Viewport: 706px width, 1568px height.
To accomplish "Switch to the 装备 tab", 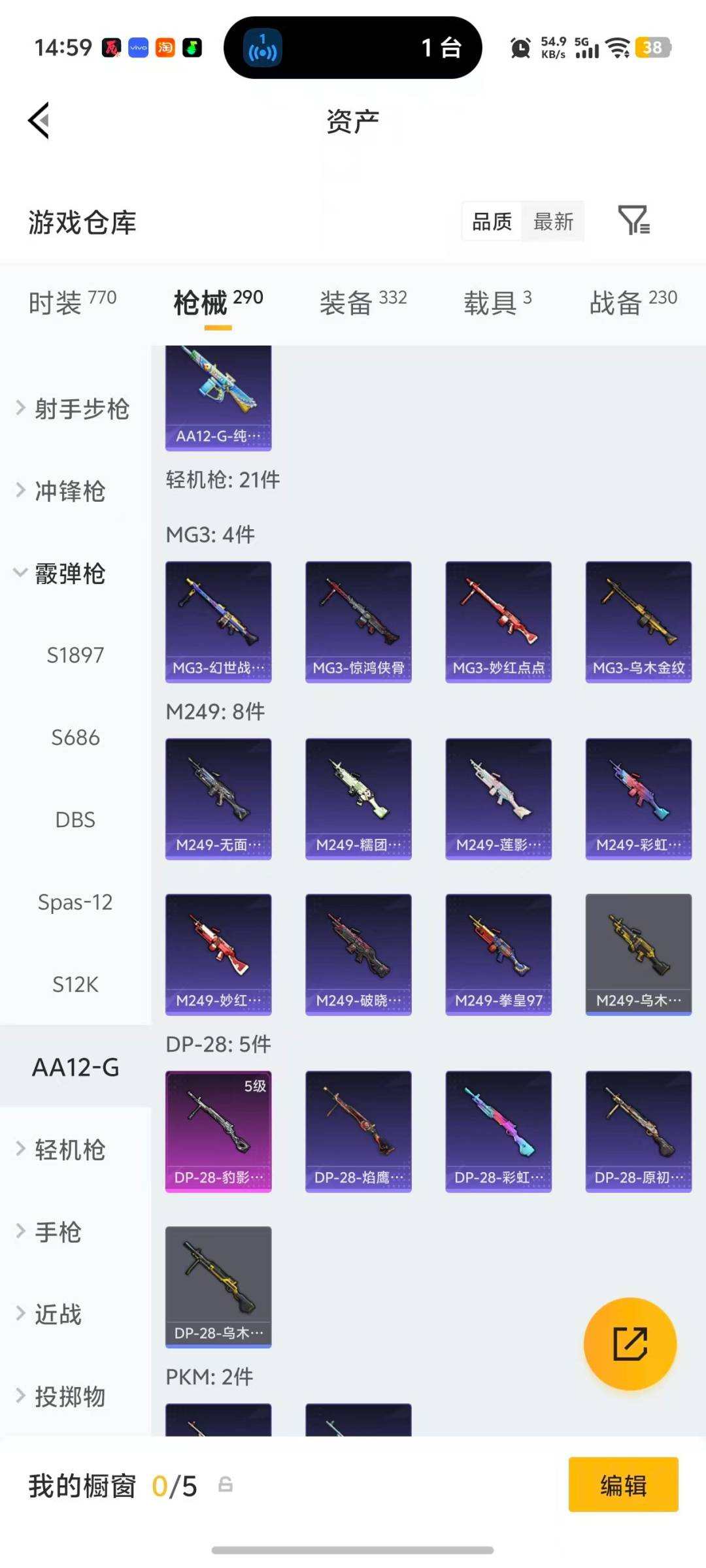I will pos(363,302).
